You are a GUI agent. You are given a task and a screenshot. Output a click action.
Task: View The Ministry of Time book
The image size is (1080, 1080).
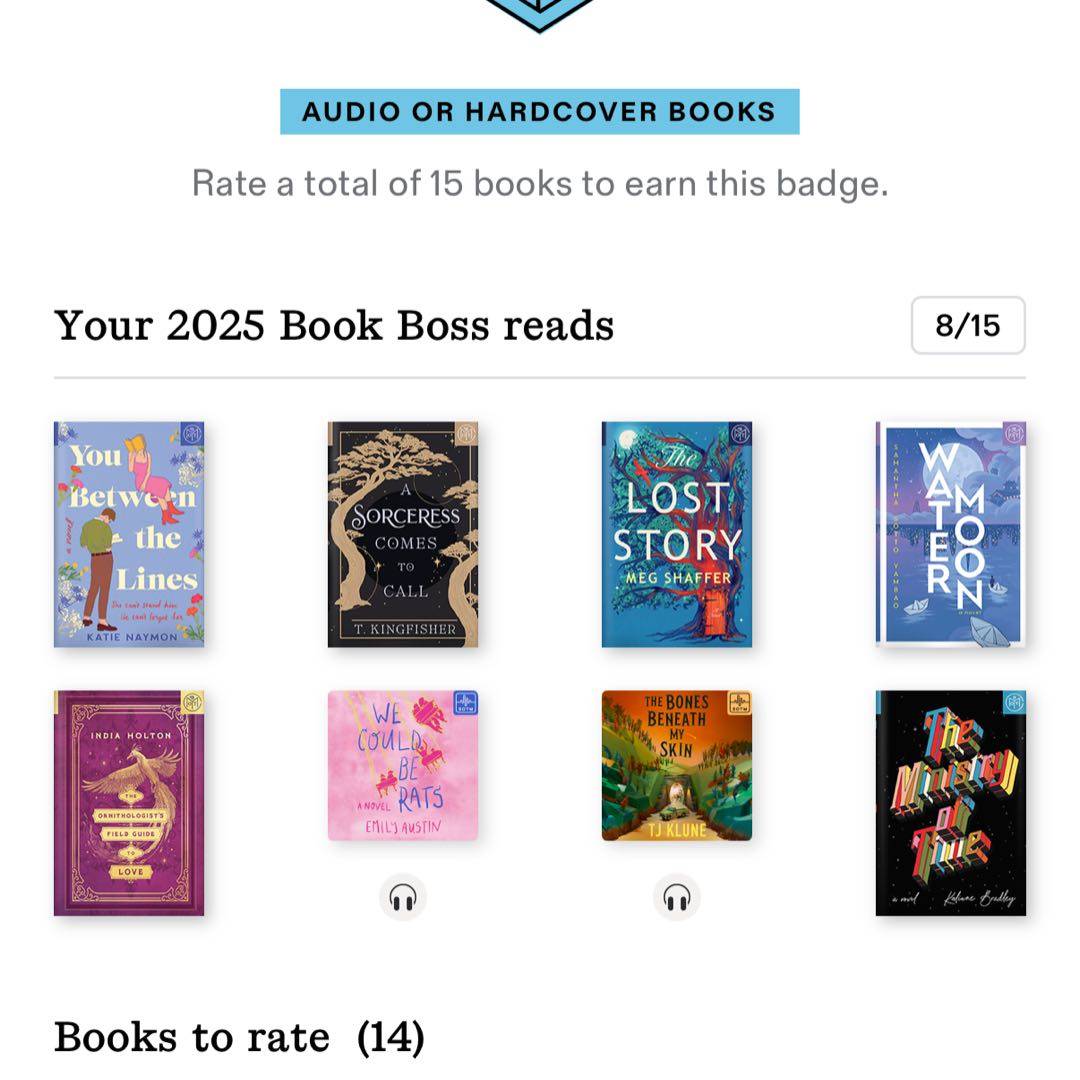point(951,802)
